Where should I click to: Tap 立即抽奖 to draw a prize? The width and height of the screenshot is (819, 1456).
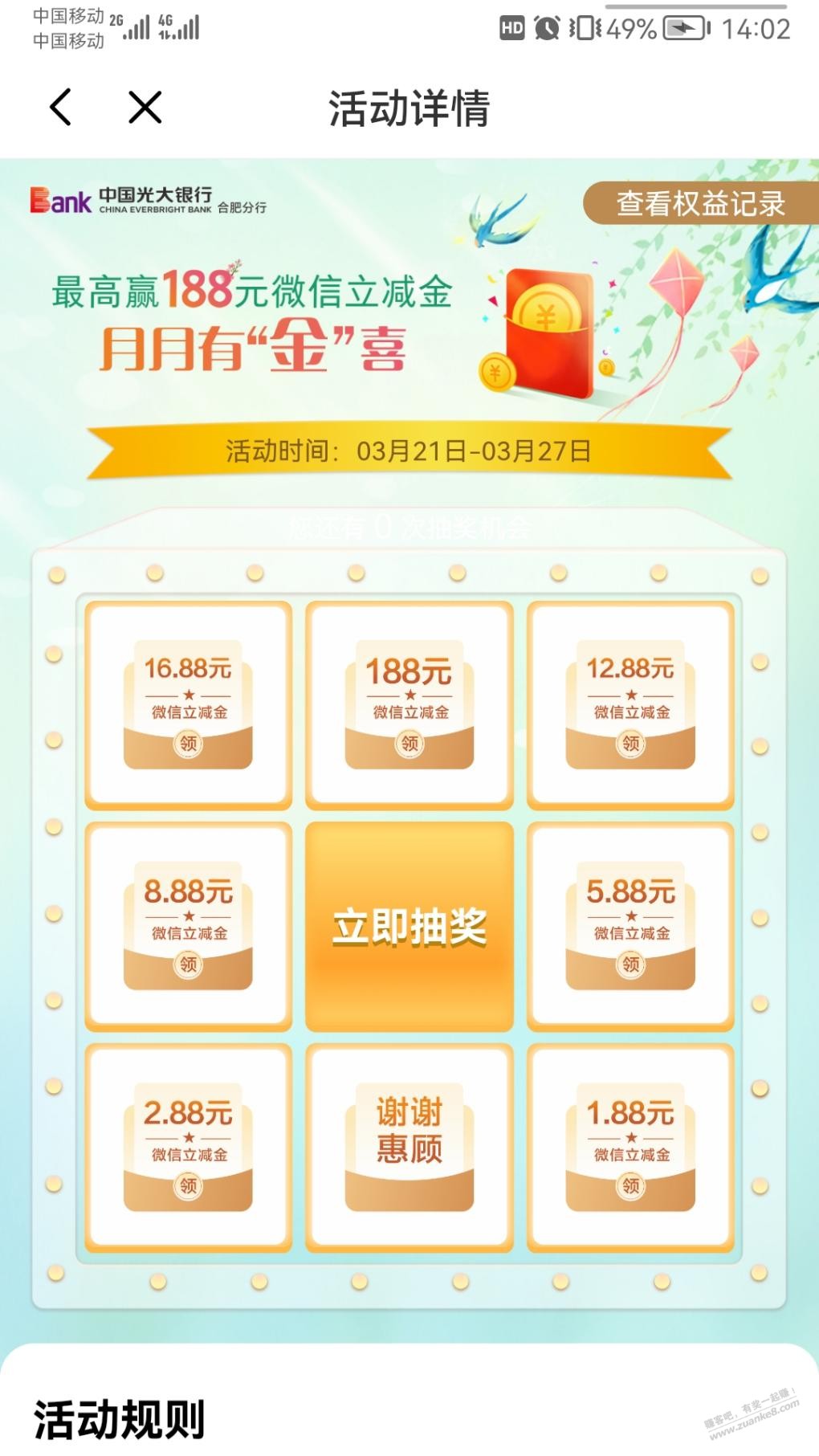coord(409,926)
